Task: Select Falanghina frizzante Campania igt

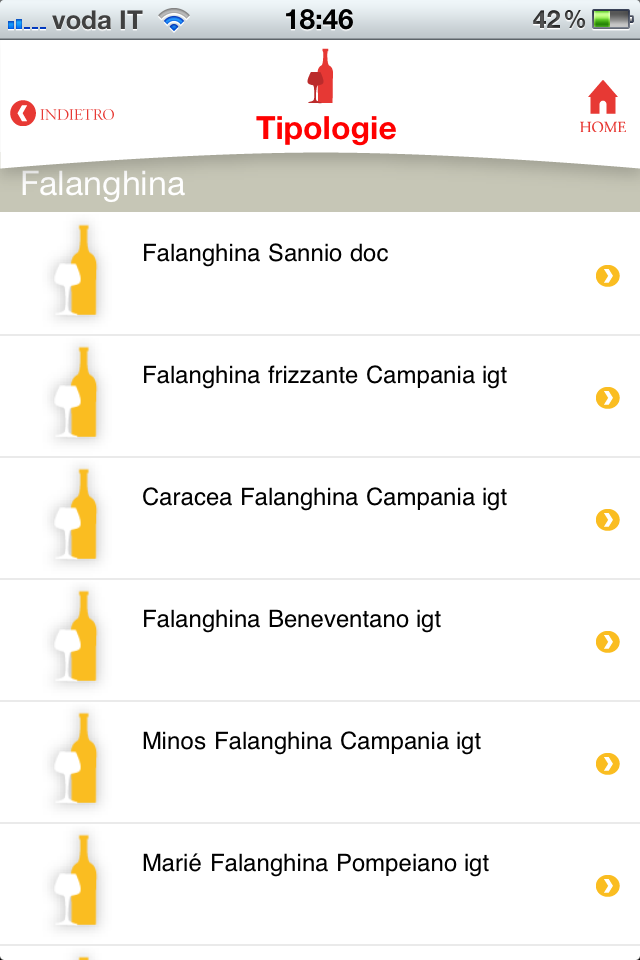Action: tap(320, 396)
